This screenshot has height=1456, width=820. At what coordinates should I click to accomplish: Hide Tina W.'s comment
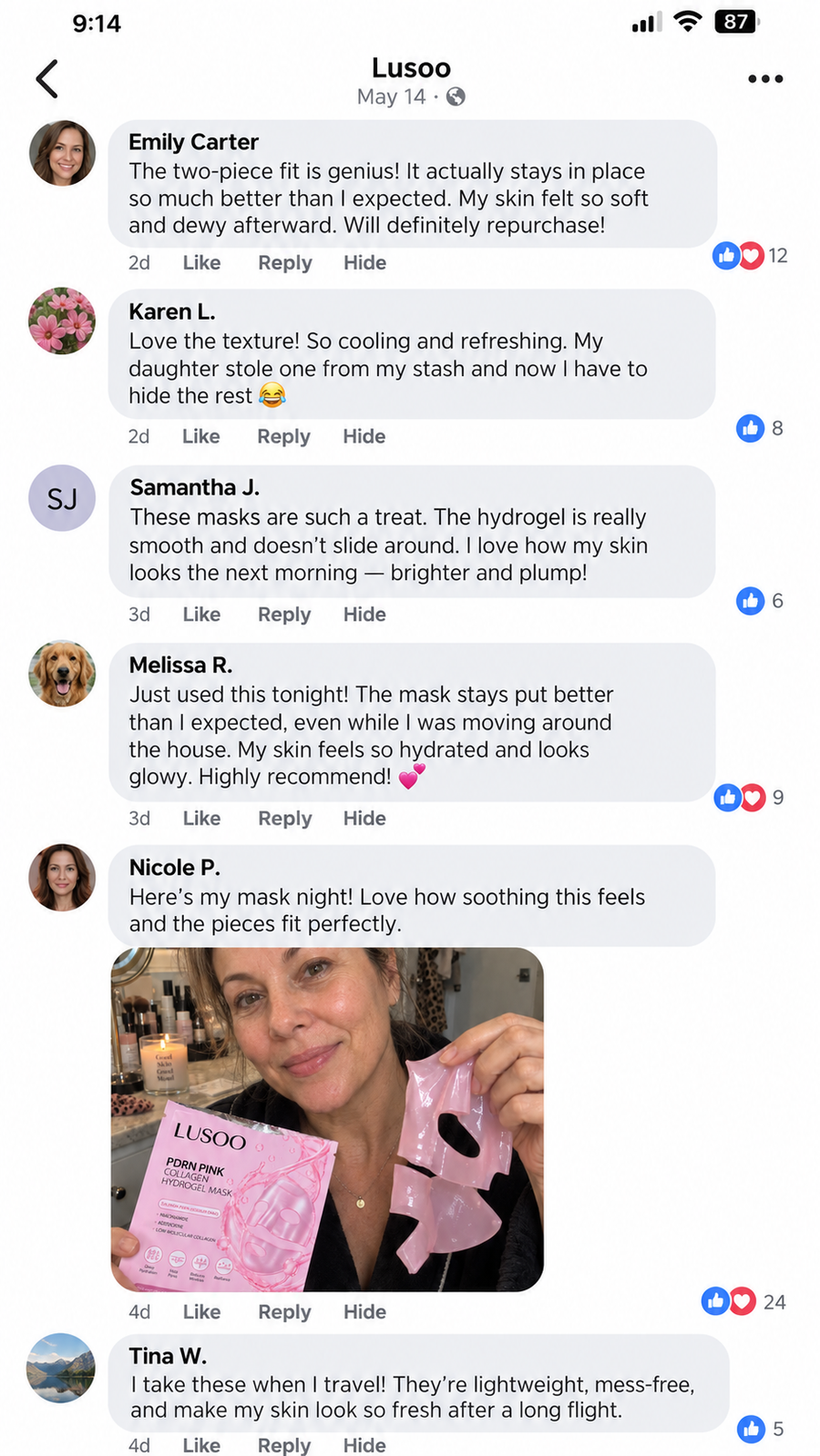364,1445
